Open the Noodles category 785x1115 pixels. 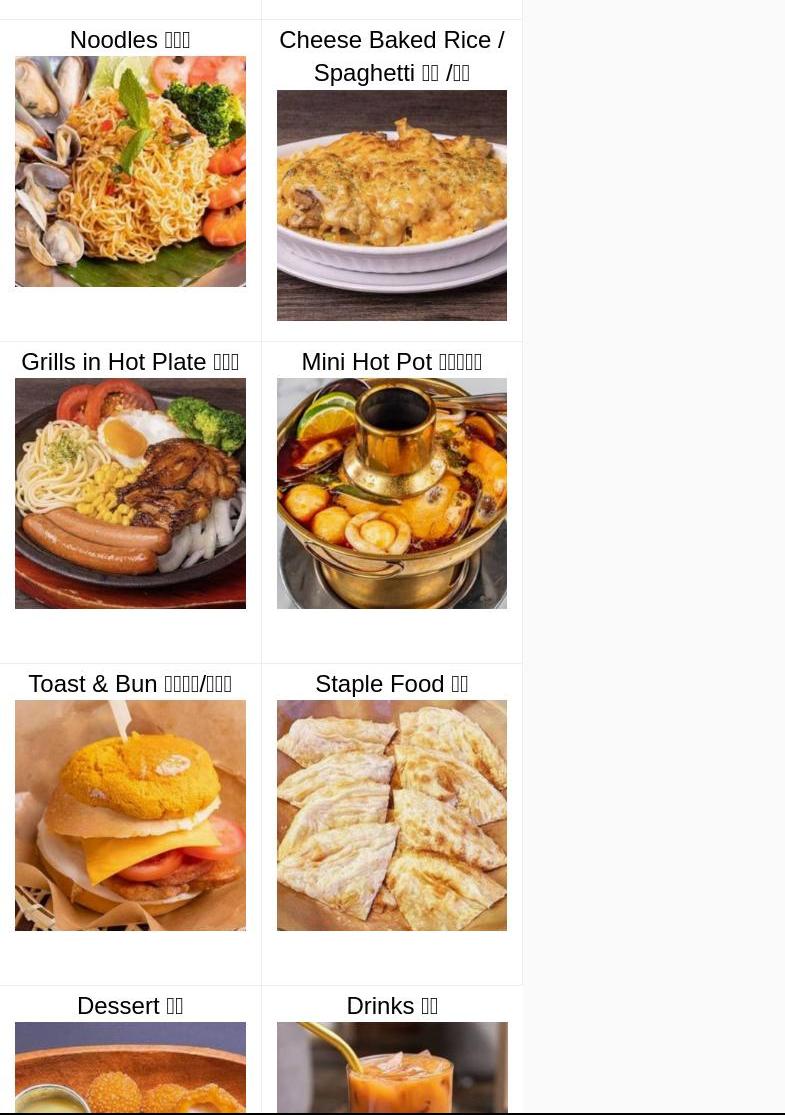(x=130, y=171)
